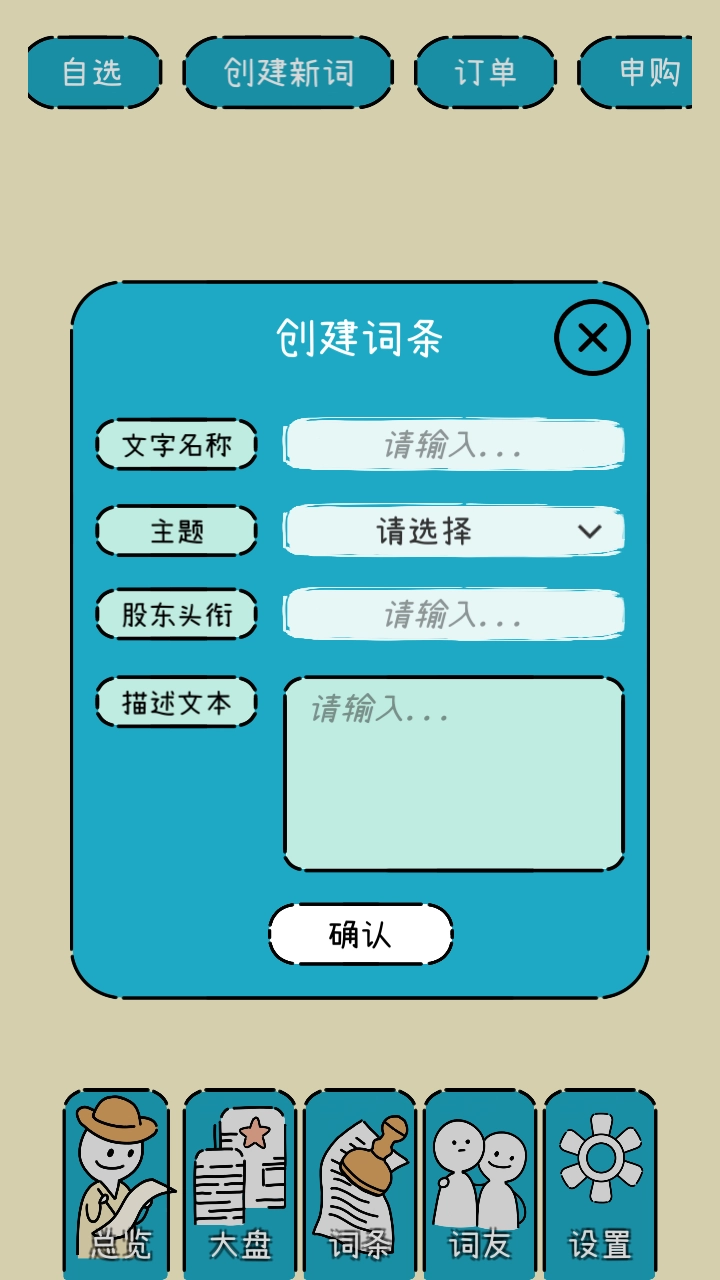
Task: Close the 创建词条 dialog
Action: pyautogui.click(x=592, y=338)
